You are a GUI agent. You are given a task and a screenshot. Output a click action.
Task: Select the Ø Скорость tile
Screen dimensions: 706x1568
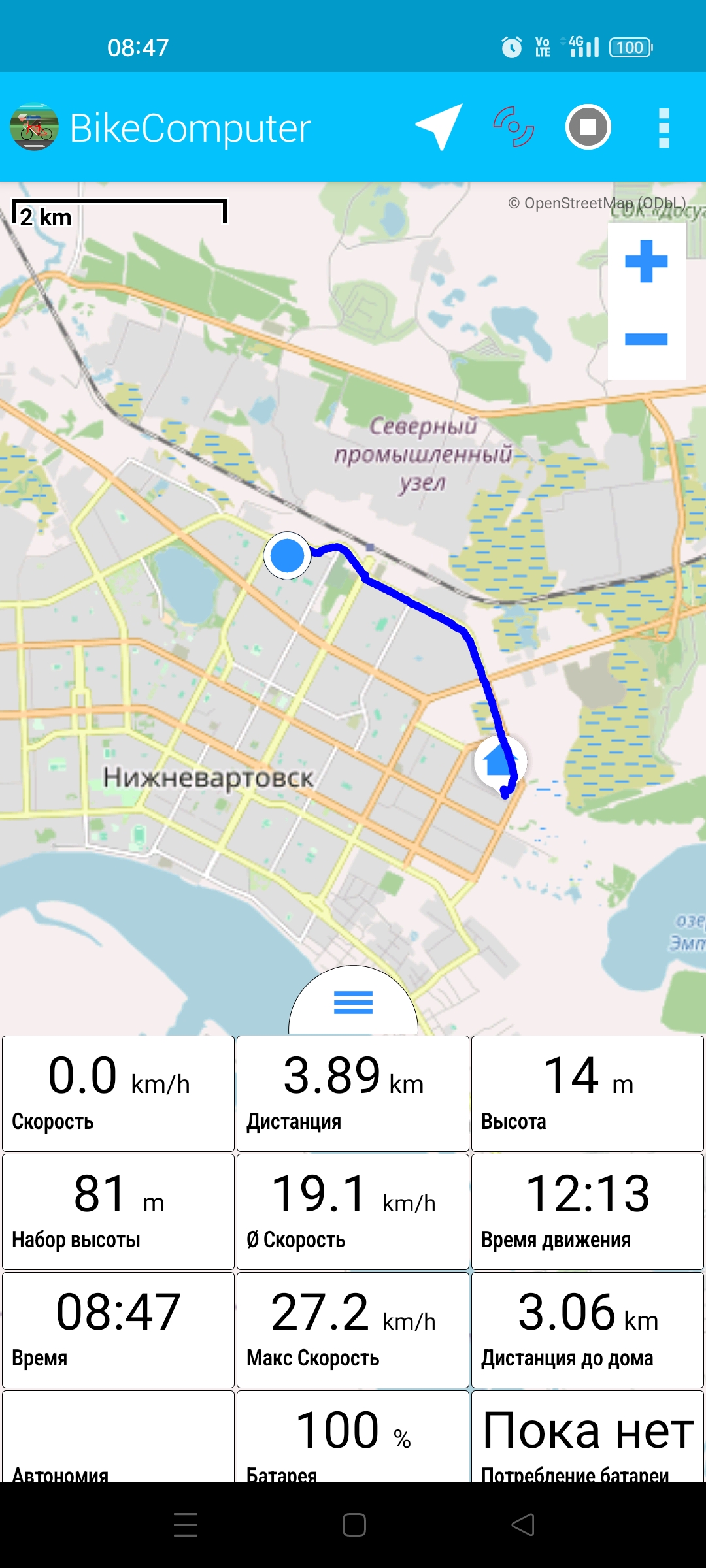(x=353, y=1212)
